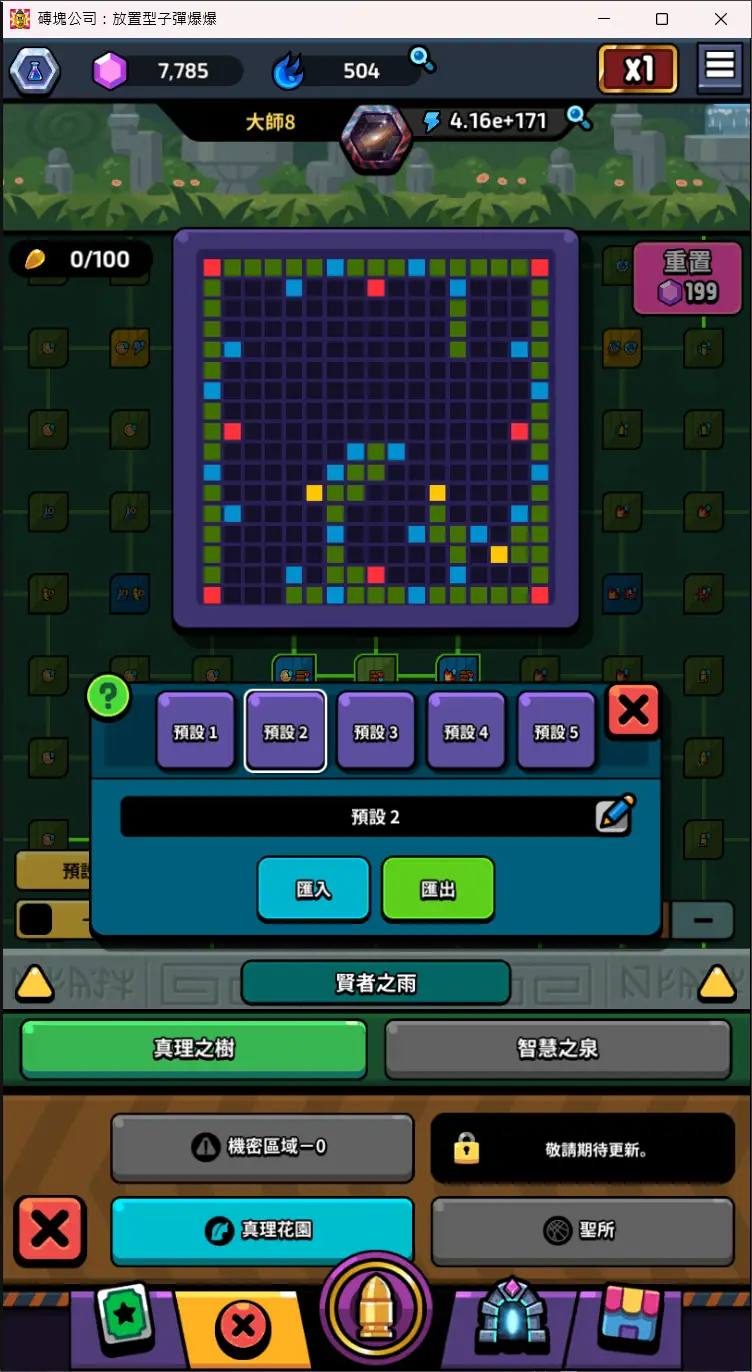Select the 預設 1 preset
This screenshot has width=752, height=1372.
(196, 731)
